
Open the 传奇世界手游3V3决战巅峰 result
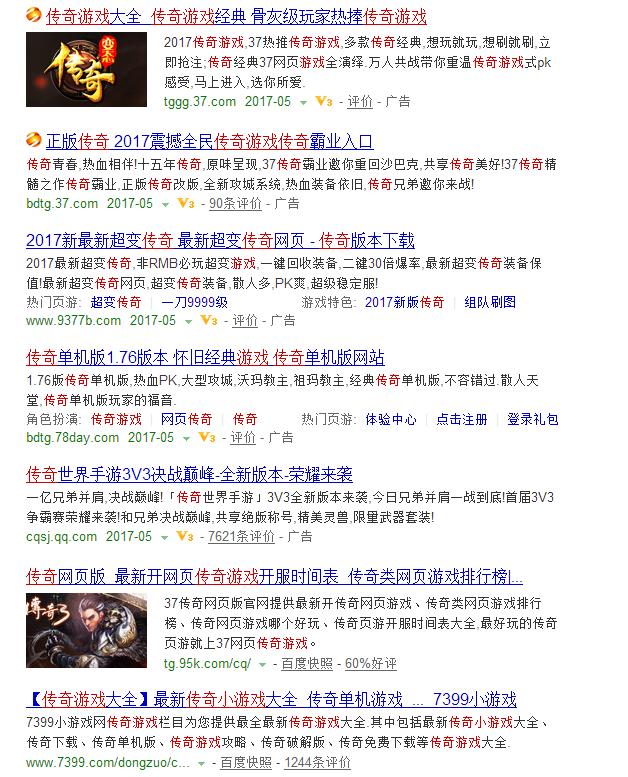(x=190, y=474)
